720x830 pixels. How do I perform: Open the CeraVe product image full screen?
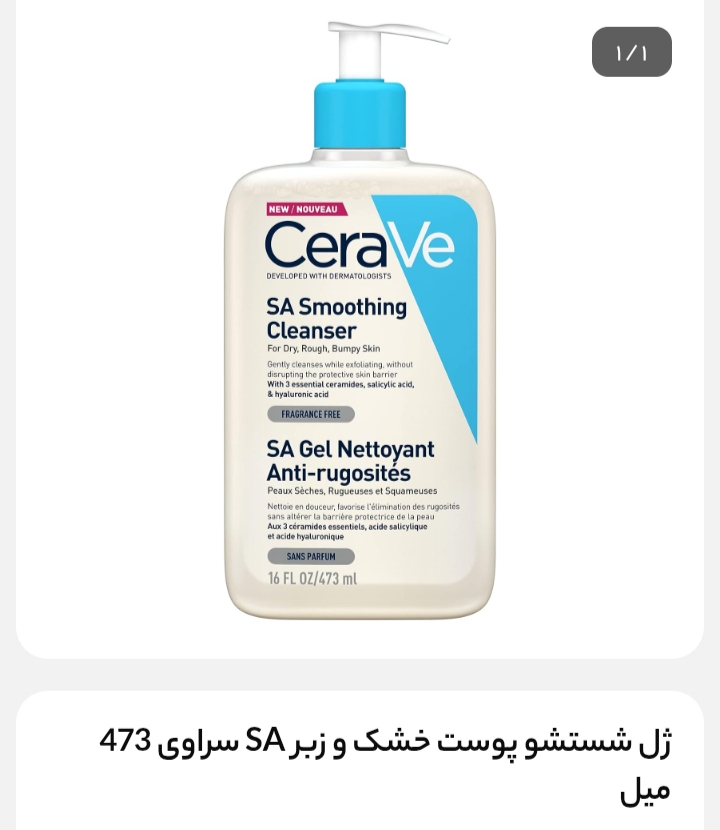[360, 330]
